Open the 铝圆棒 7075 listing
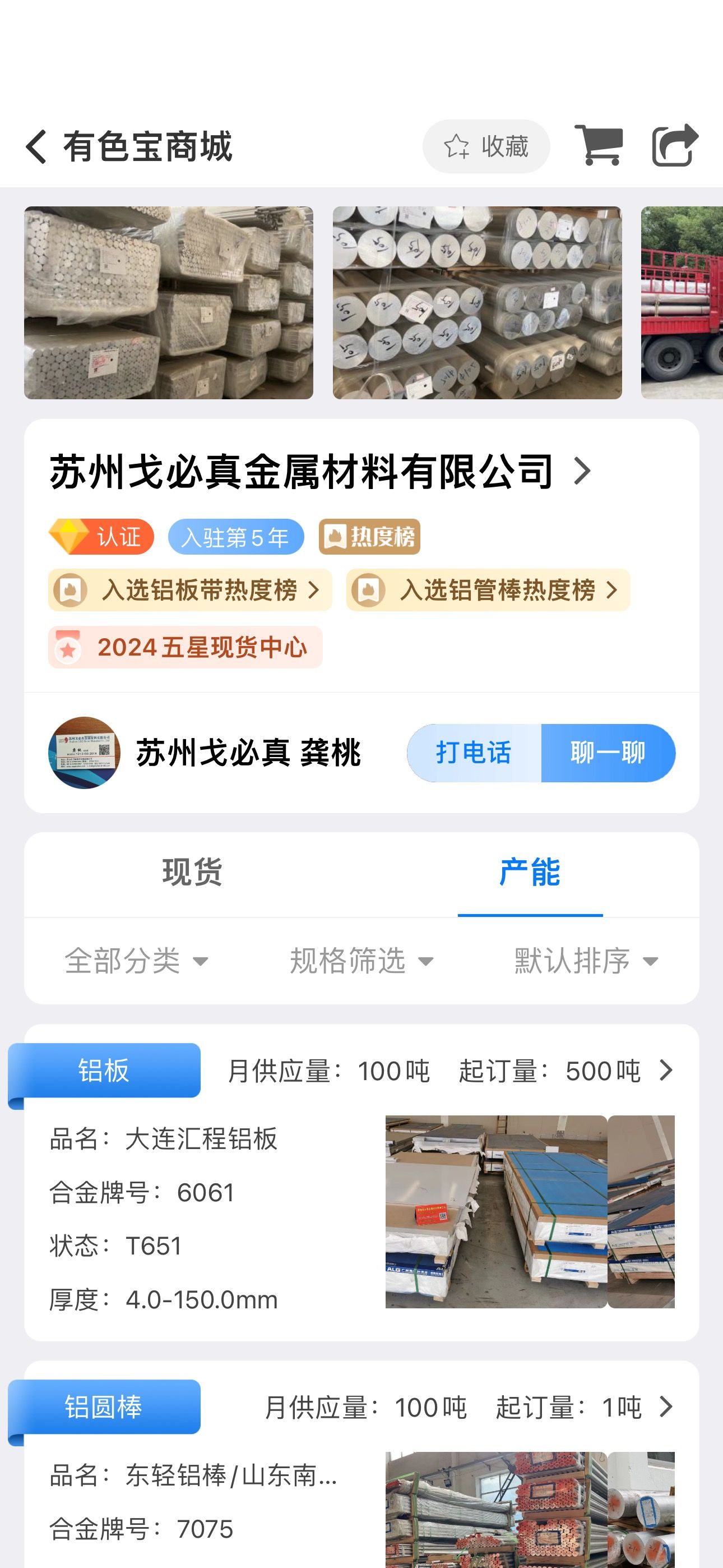 [x=361, y=1464]
